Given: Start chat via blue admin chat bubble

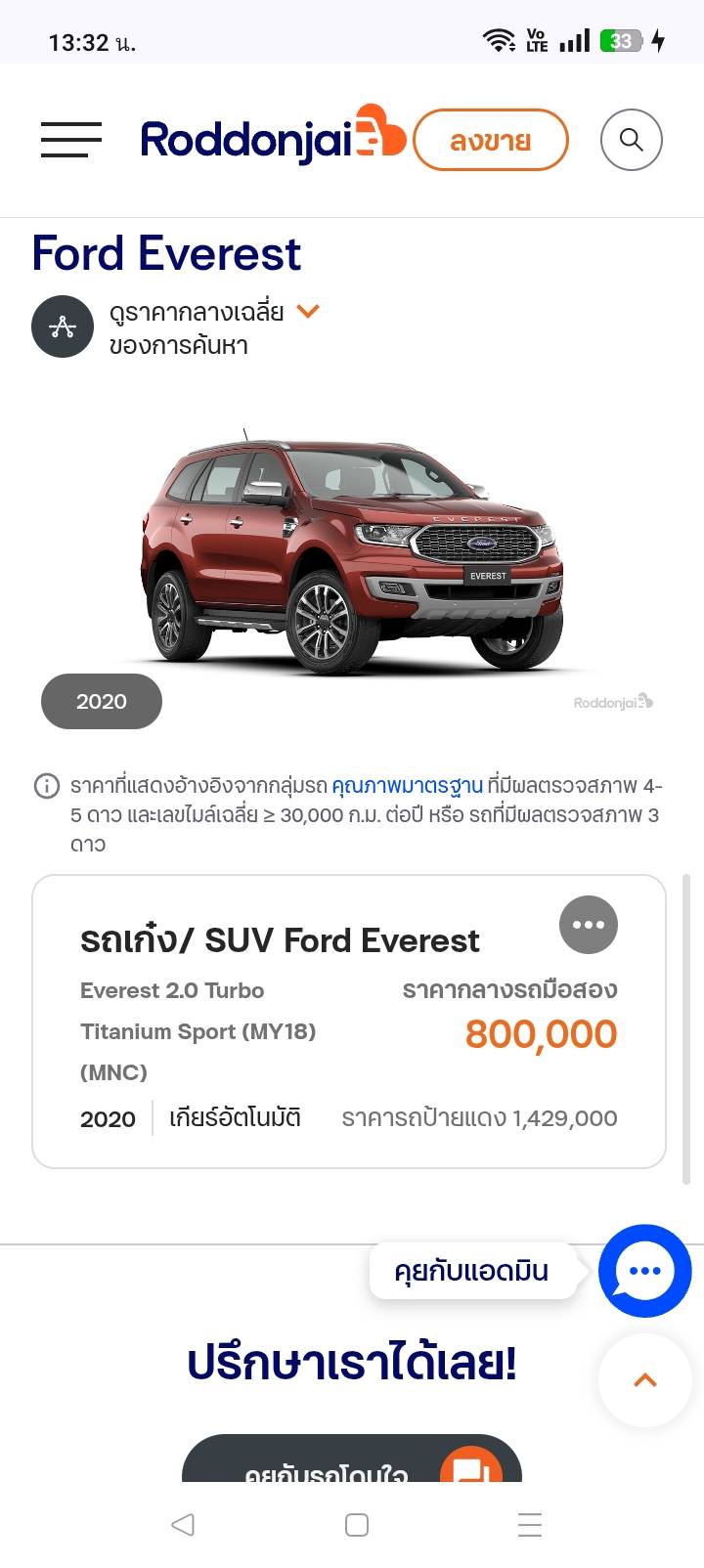Looking at the screenshot, I should (644, 1270).
